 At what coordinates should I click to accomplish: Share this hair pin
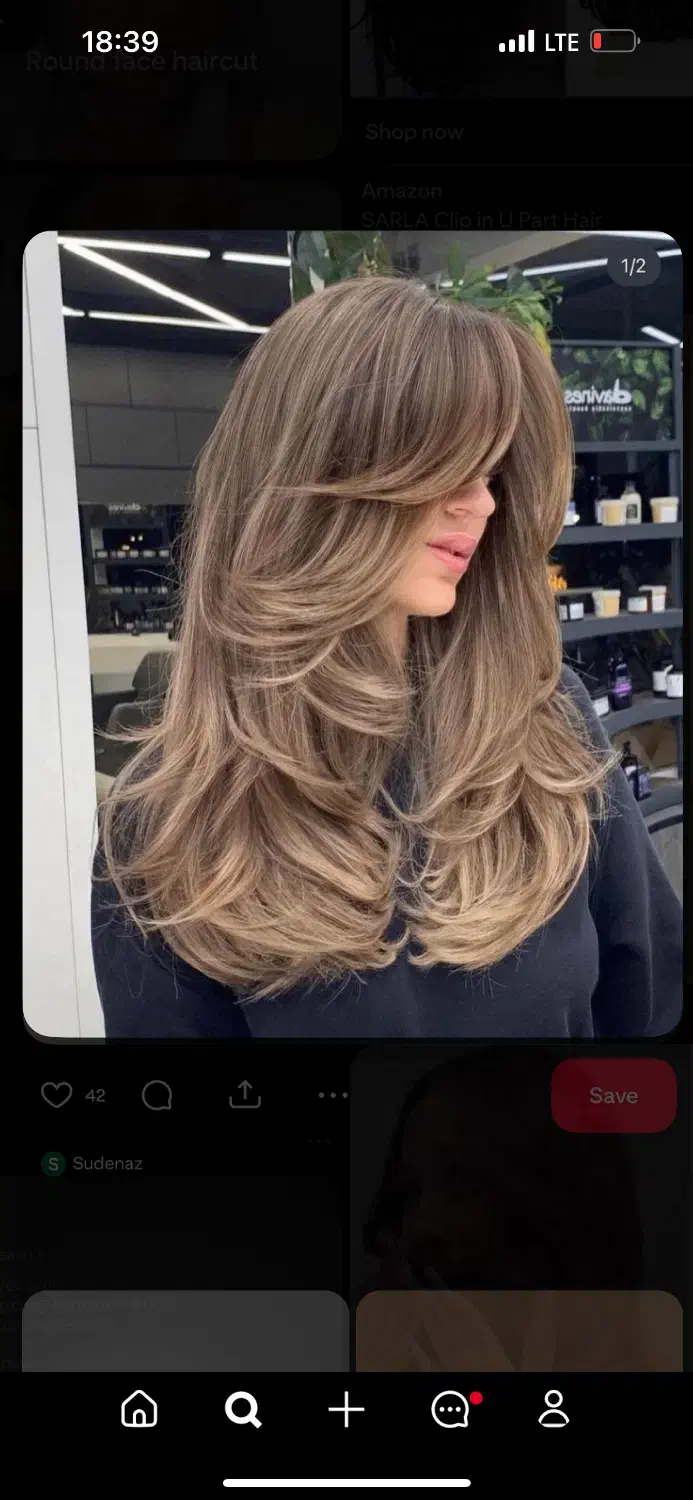click(x=244, y=1096)
